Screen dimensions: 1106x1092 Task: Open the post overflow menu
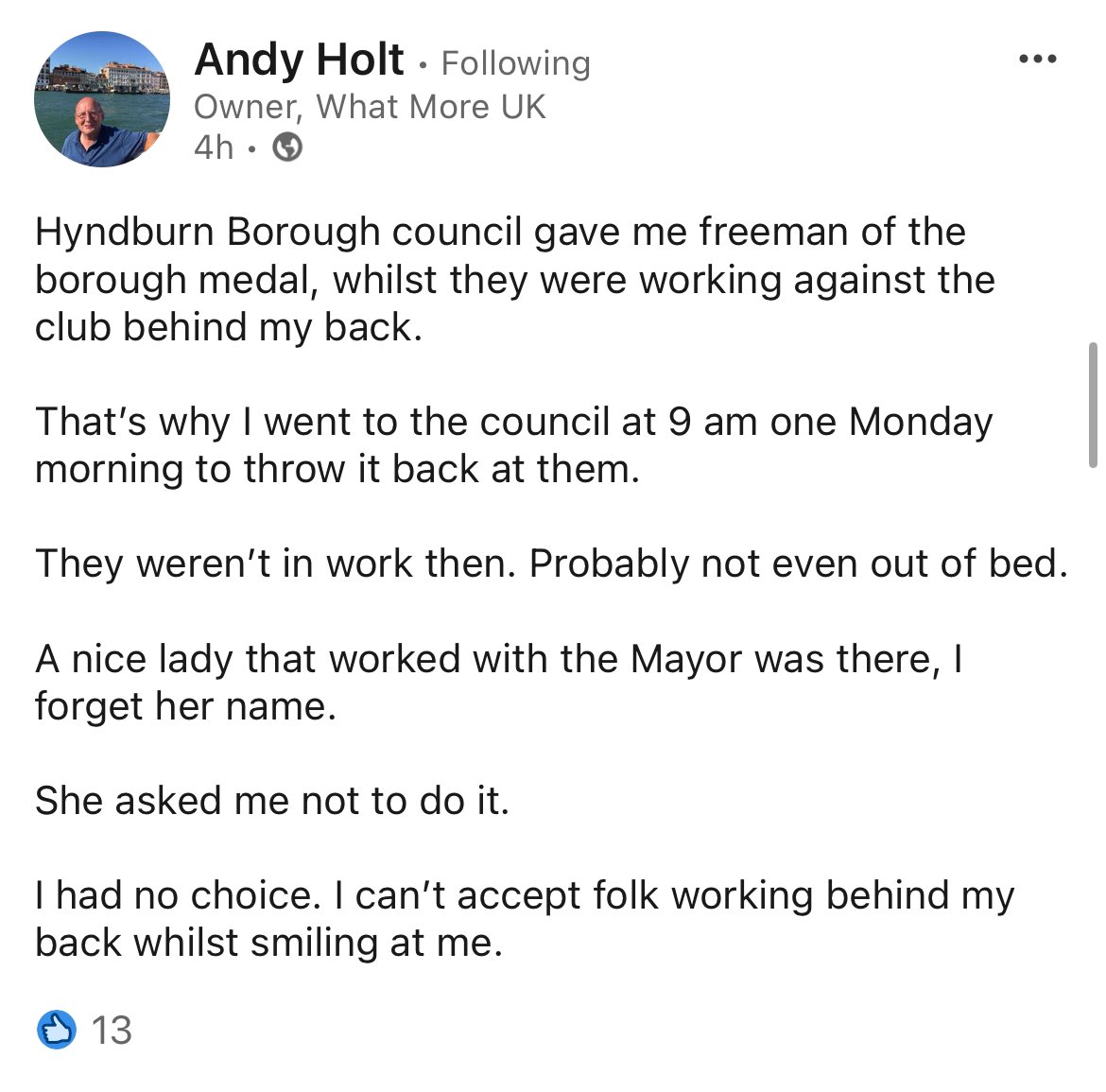(x=1037, y=60)
